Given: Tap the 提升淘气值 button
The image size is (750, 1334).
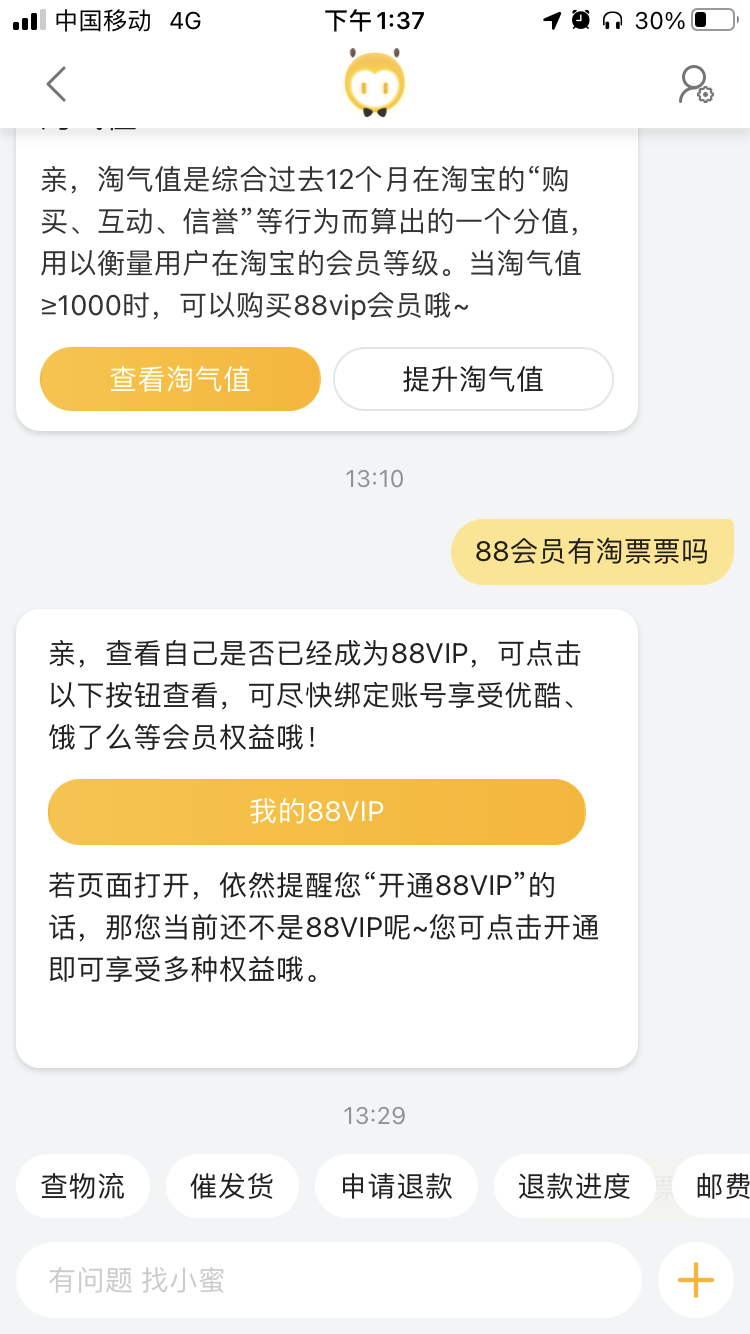Looking at the screenshot, I should click(x=473, y=379).
